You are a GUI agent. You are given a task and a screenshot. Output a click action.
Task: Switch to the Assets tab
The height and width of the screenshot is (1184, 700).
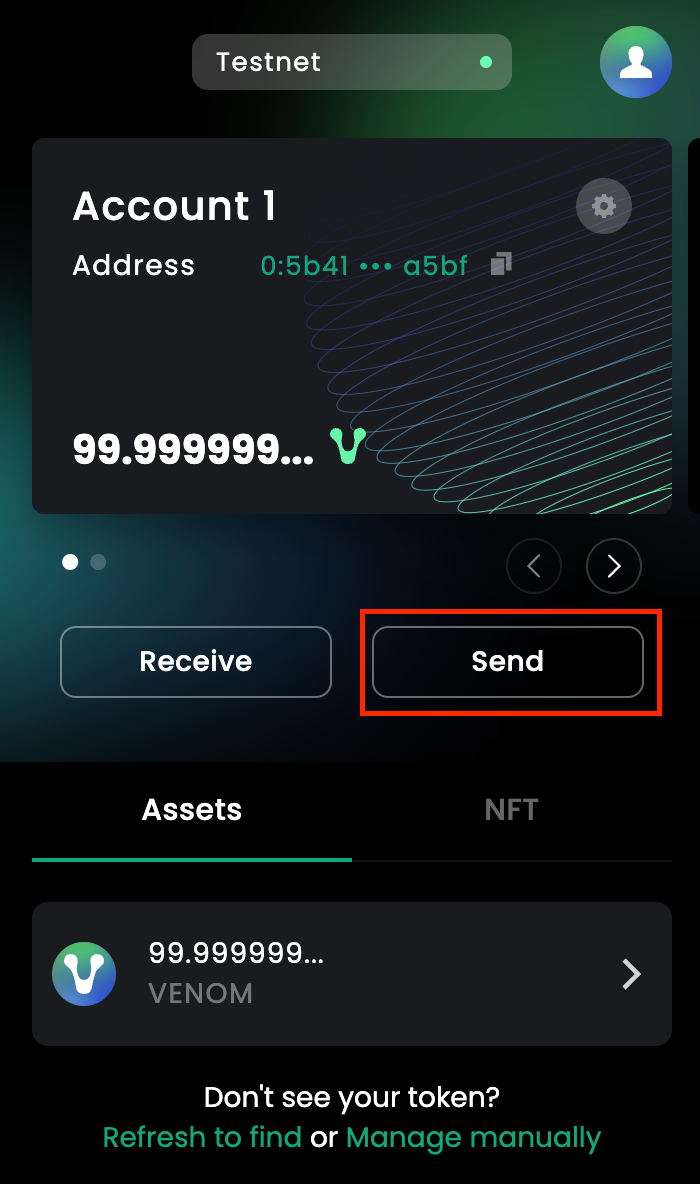click(x=192, y=809)
